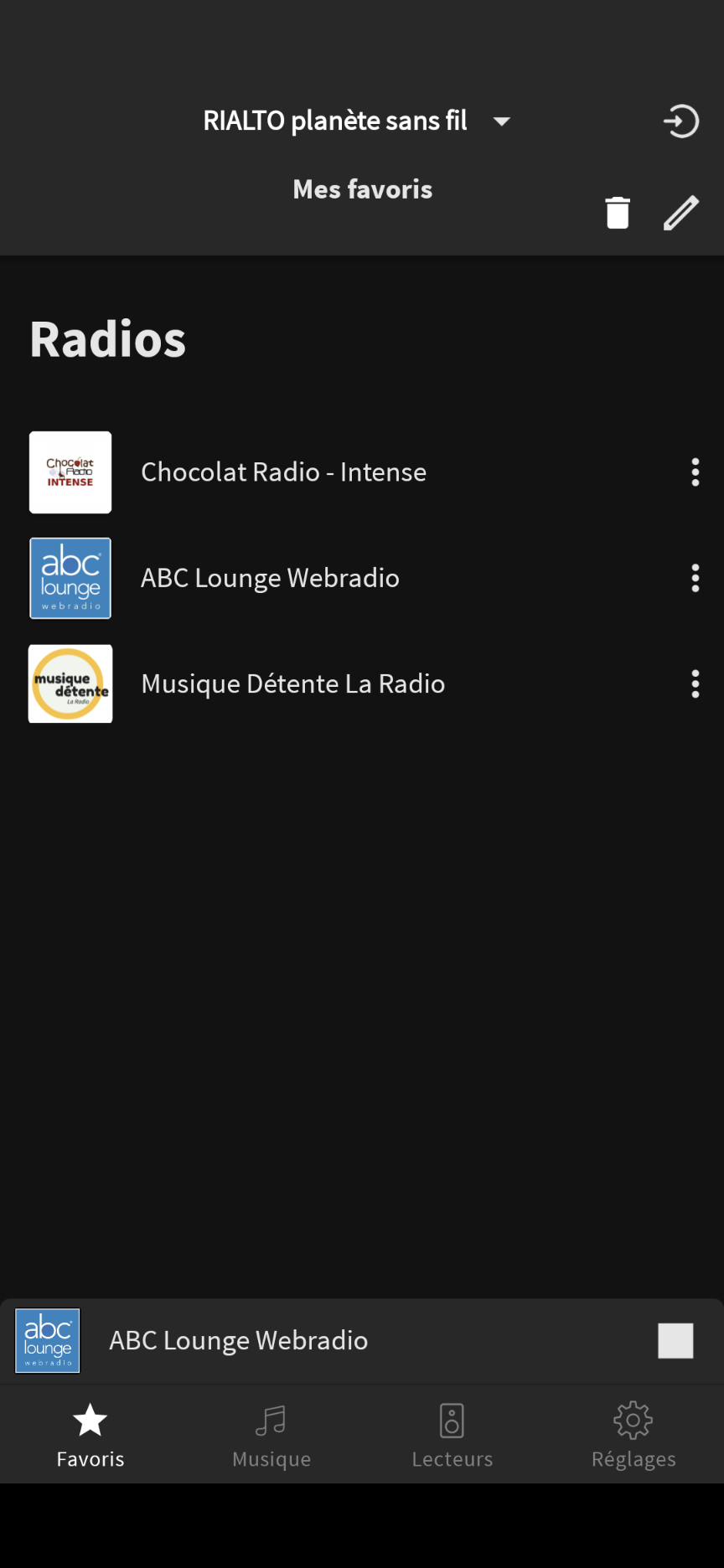Select the Favoris tab
The image size is (724, 1568).
pos(90,1436)
